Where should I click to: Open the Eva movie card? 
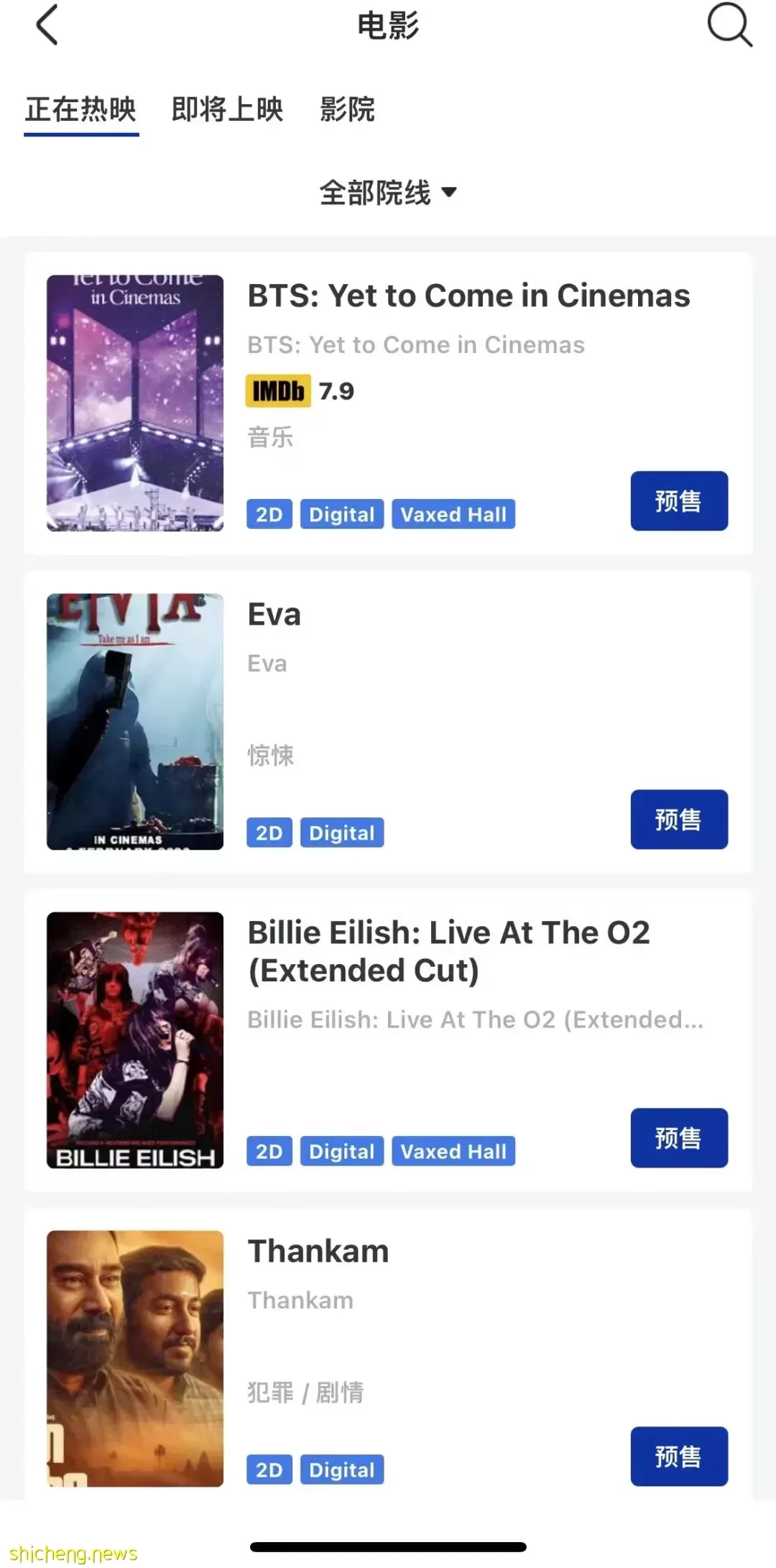point(388,722)
